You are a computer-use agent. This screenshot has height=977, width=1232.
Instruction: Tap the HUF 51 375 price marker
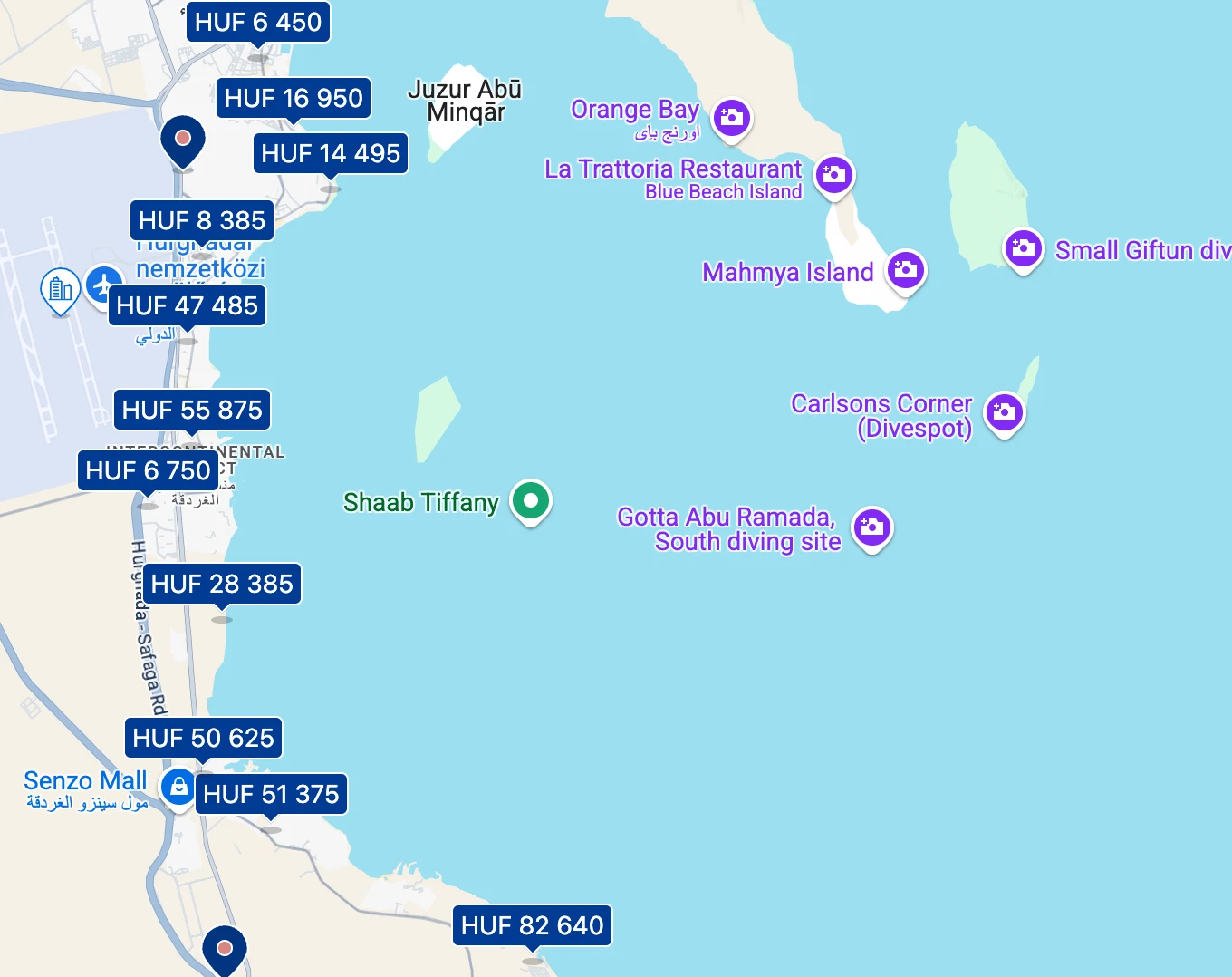click(271, 795)
